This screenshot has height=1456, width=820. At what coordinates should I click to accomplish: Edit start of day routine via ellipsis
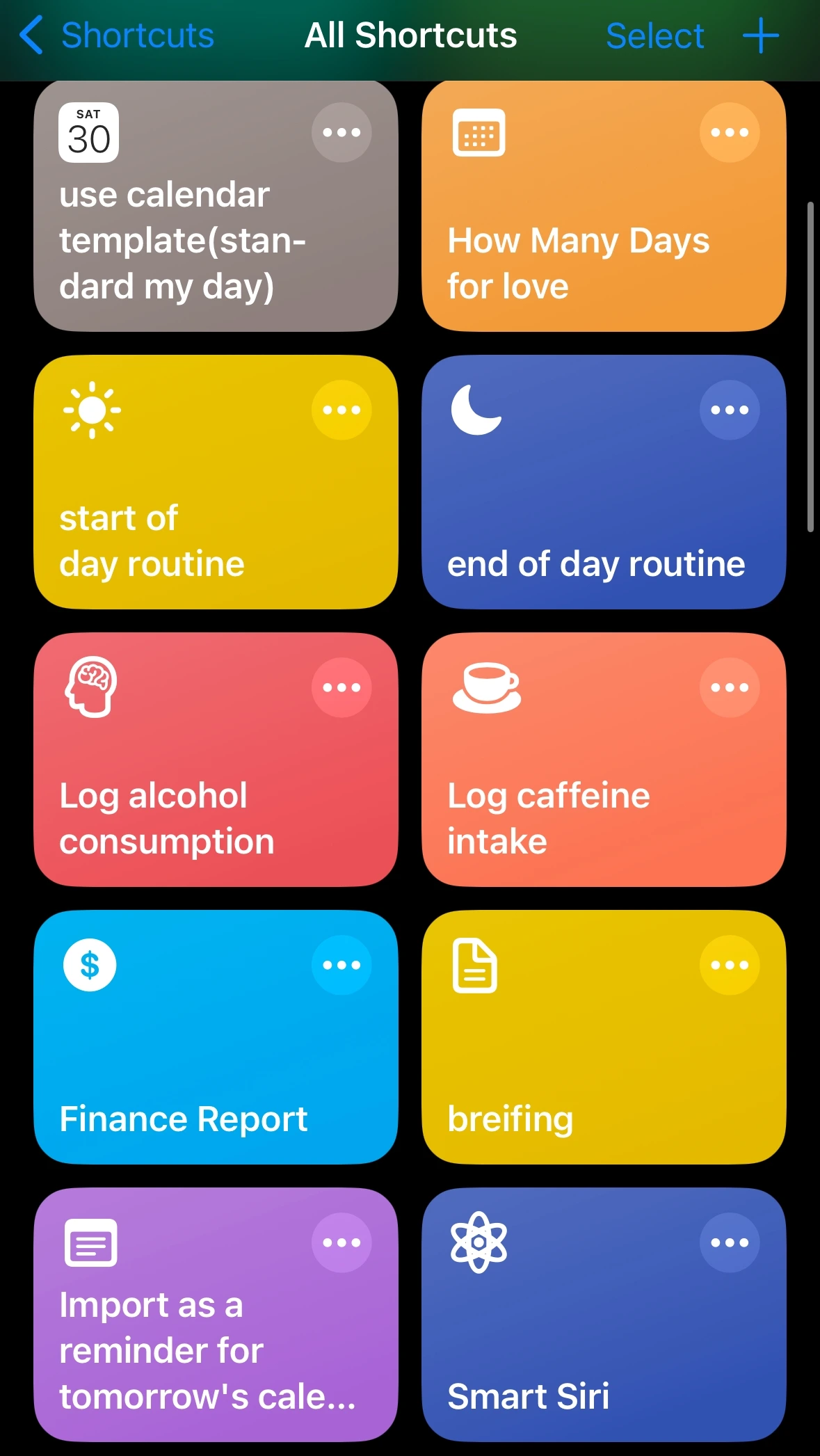click(x=341, y=410)
